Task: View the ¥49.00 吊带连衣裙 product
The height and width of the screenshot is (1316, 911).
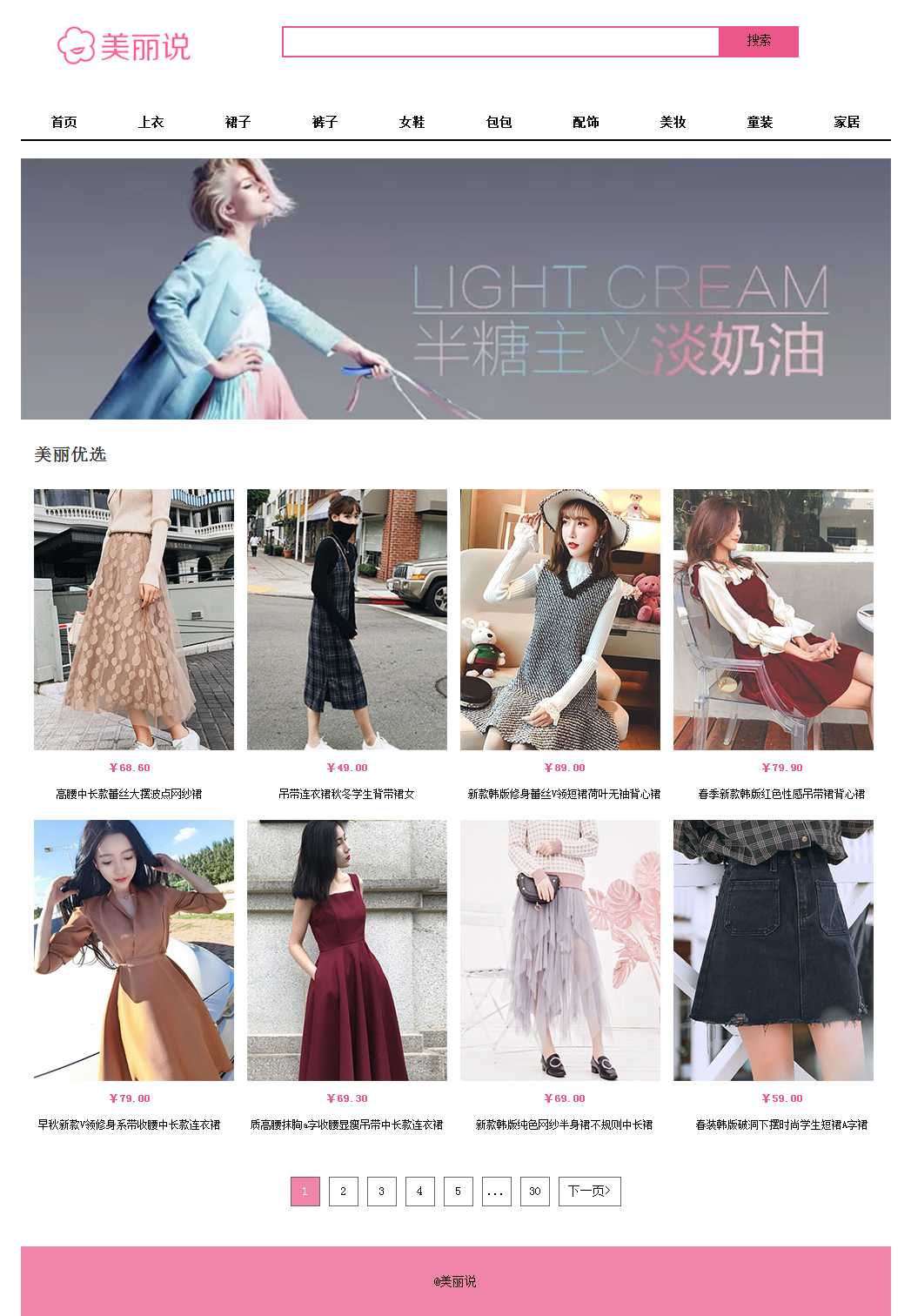Action: pyautogui.click(x=346, y=619)
